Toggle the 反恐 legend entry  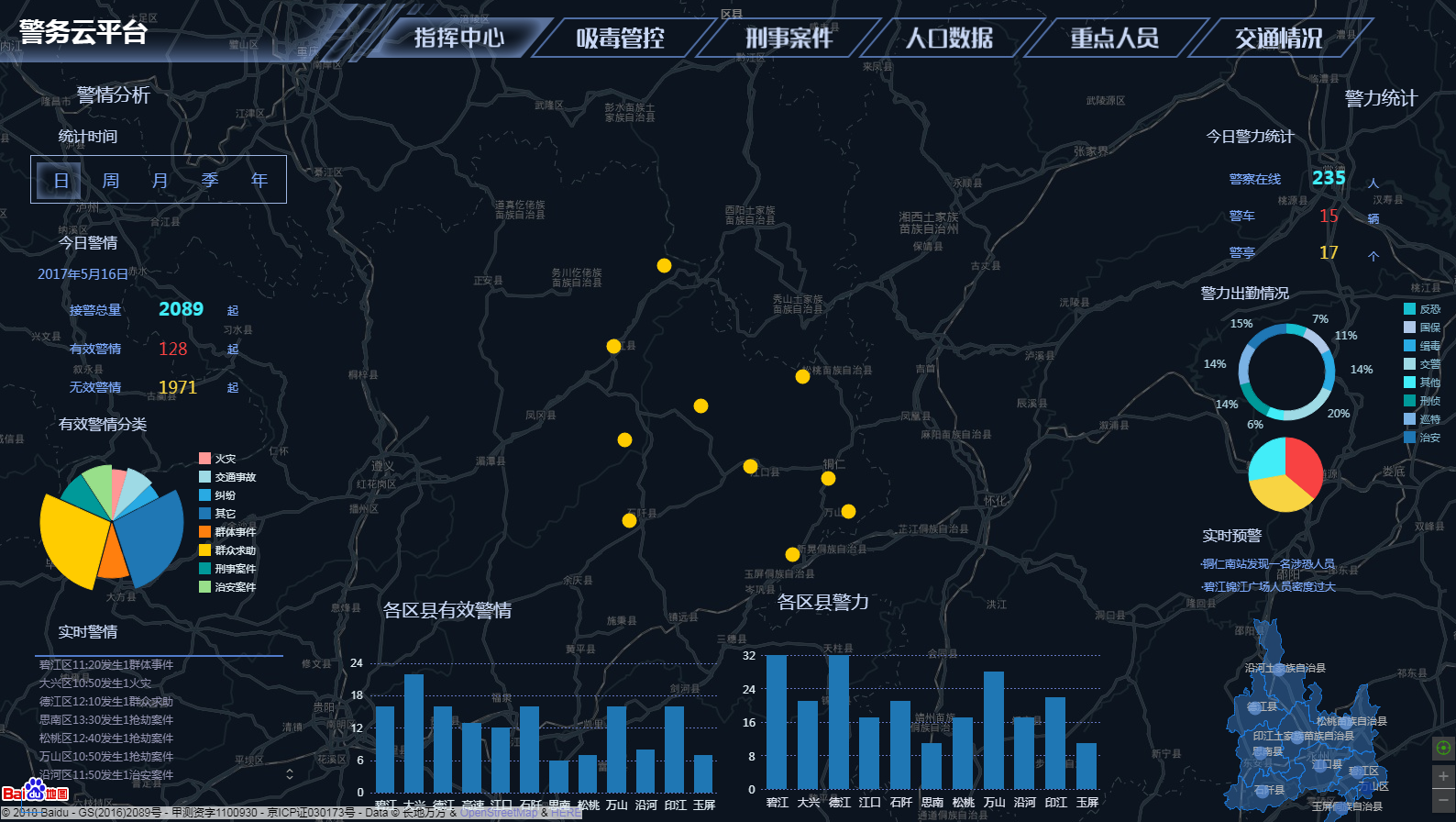[1422, 309]
